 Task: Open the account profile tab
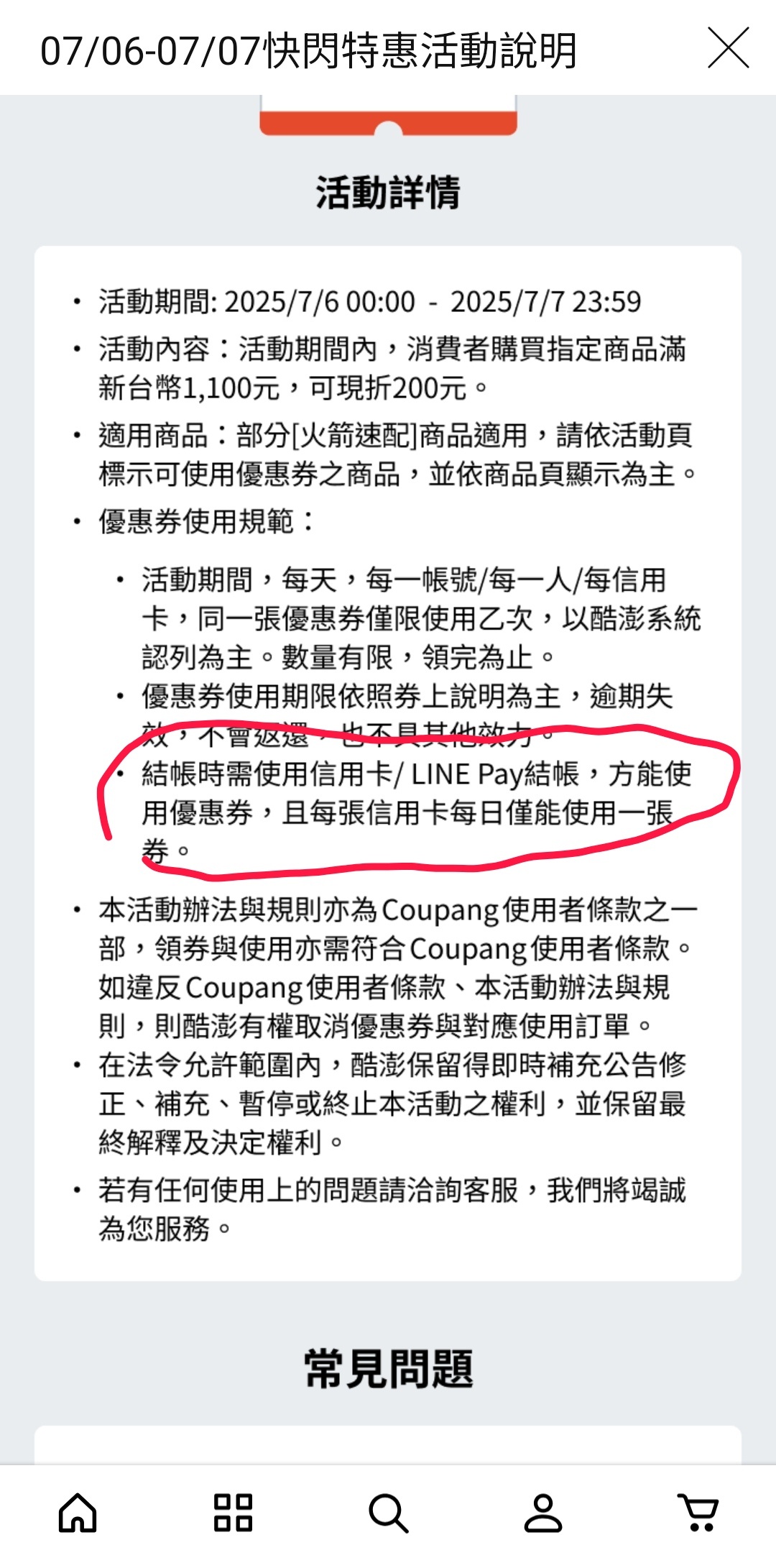pyautogui.click(x=543, y=1513)
